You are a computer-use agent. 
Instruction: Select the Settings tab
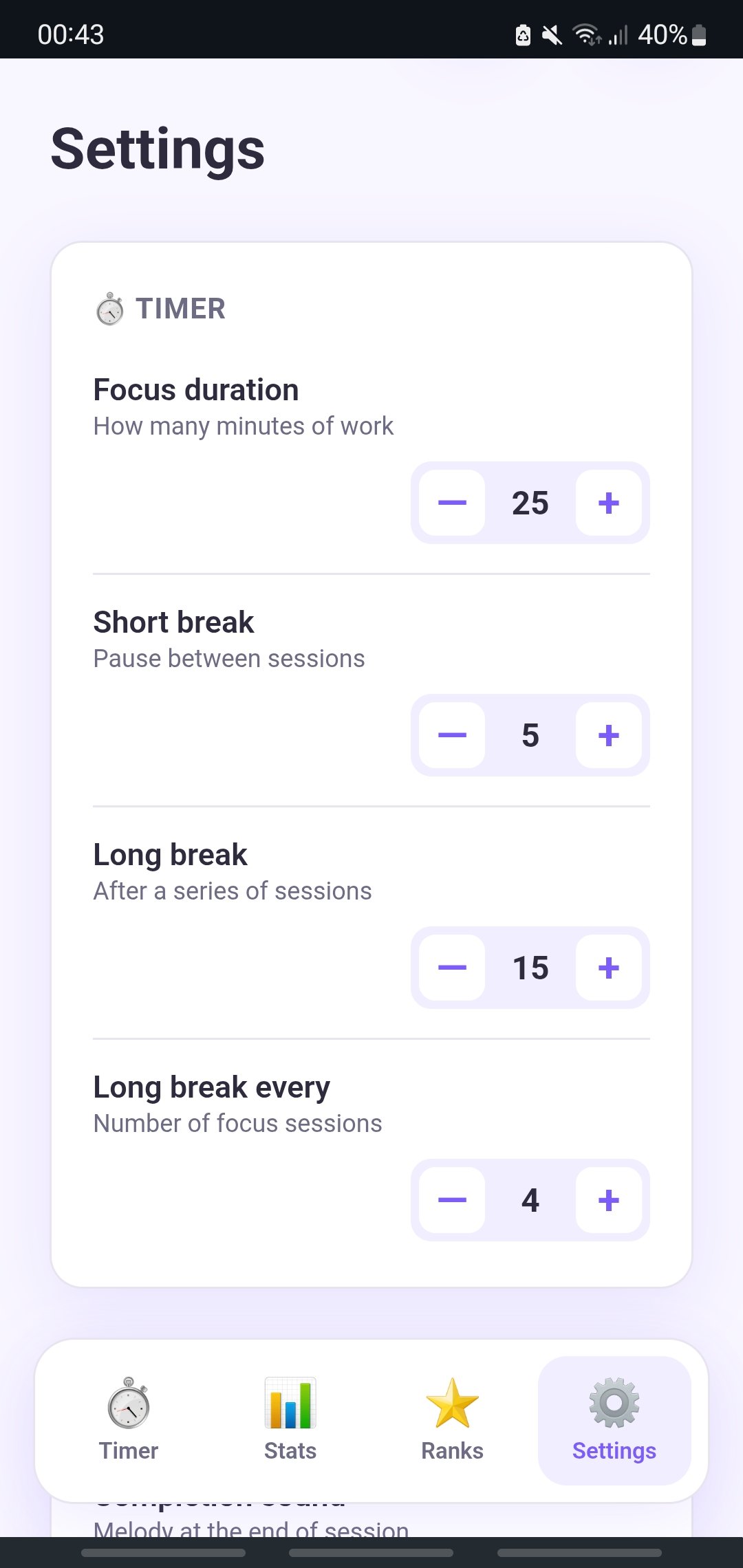[614, 1420]
